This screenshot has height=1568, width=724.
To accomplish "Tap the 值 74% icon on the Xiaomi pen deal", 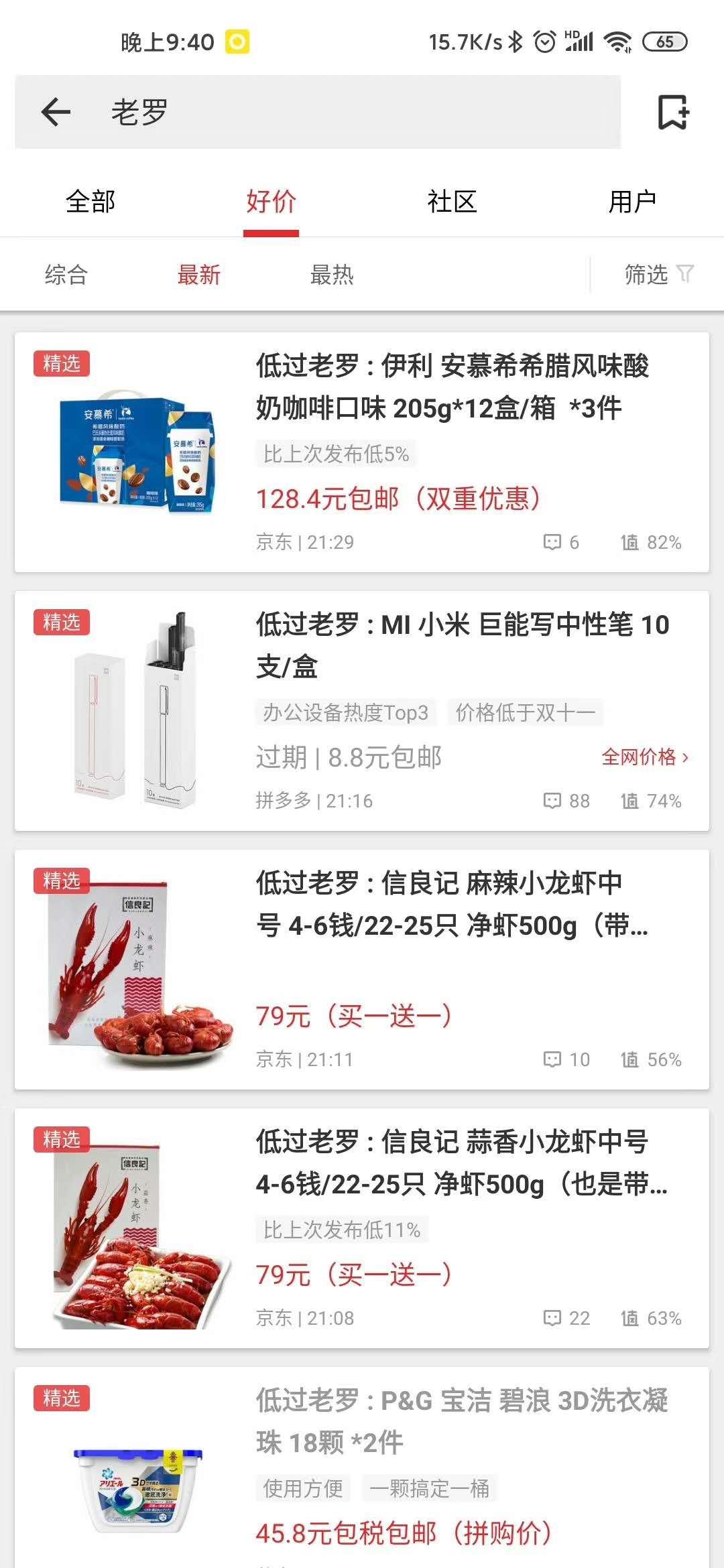I will pos(630,801).
